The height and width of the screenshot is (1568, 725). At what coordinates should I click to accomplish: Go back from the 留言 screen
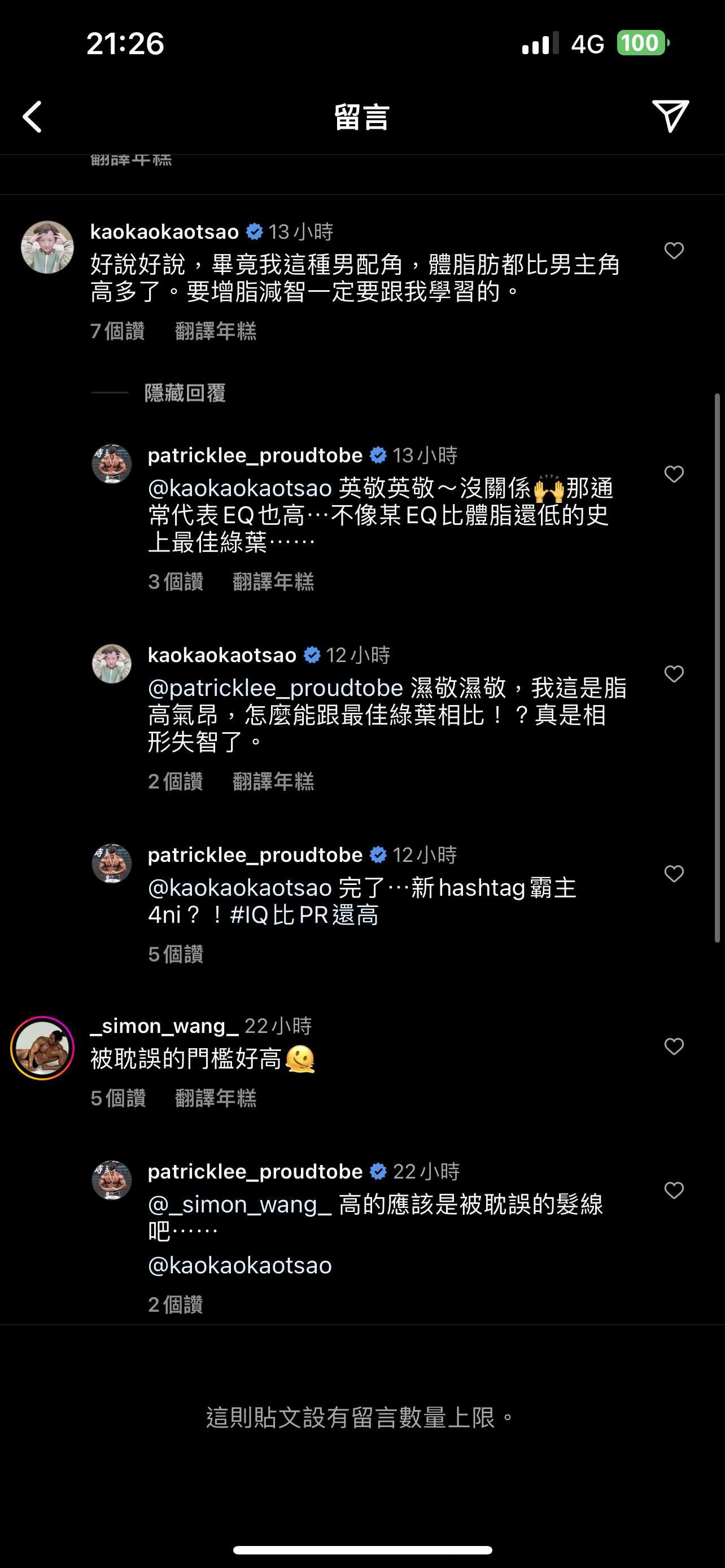33,116
